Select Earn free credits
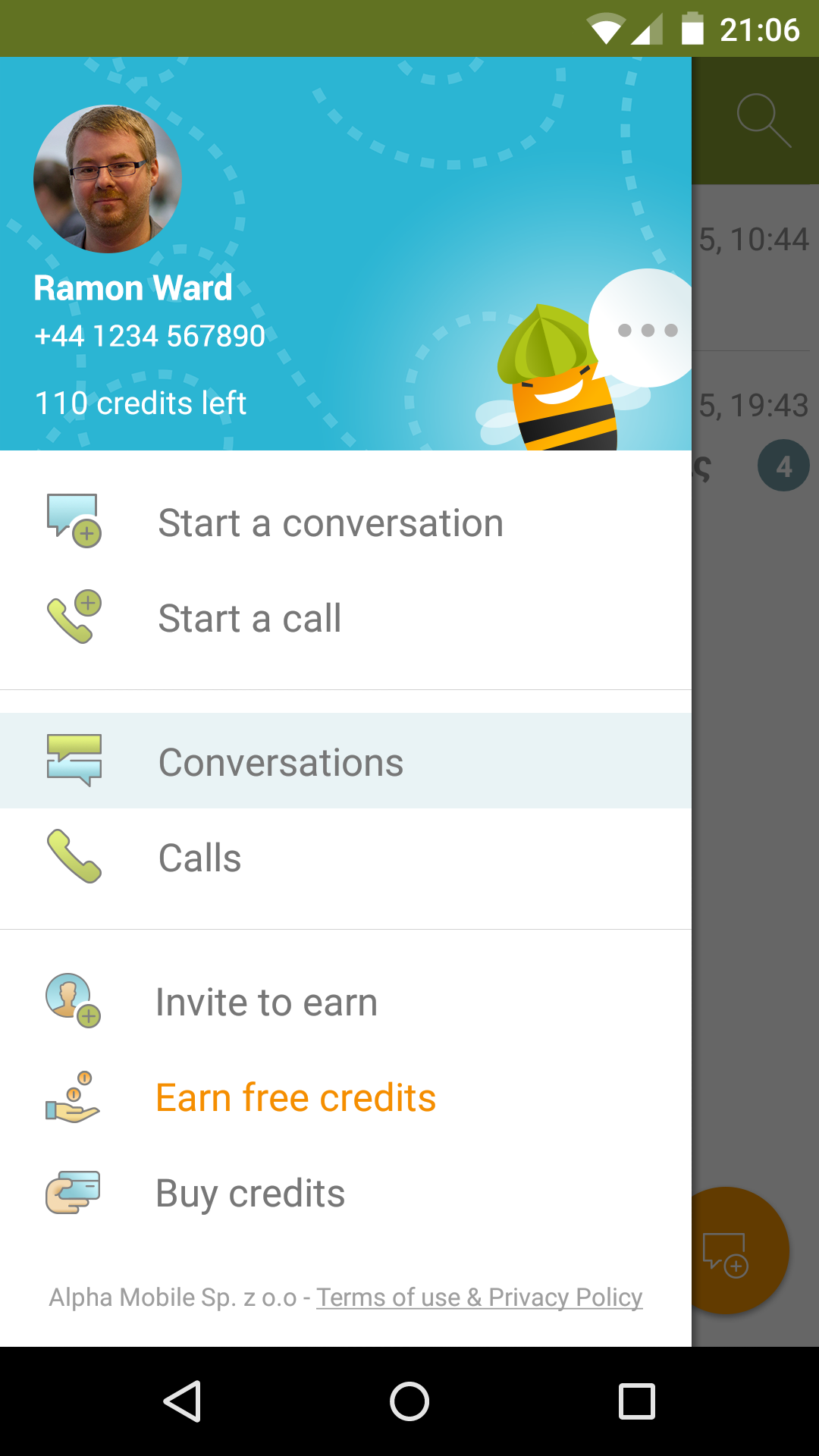The height and width of the screenshot is (1456, 819). (296, 1098)
